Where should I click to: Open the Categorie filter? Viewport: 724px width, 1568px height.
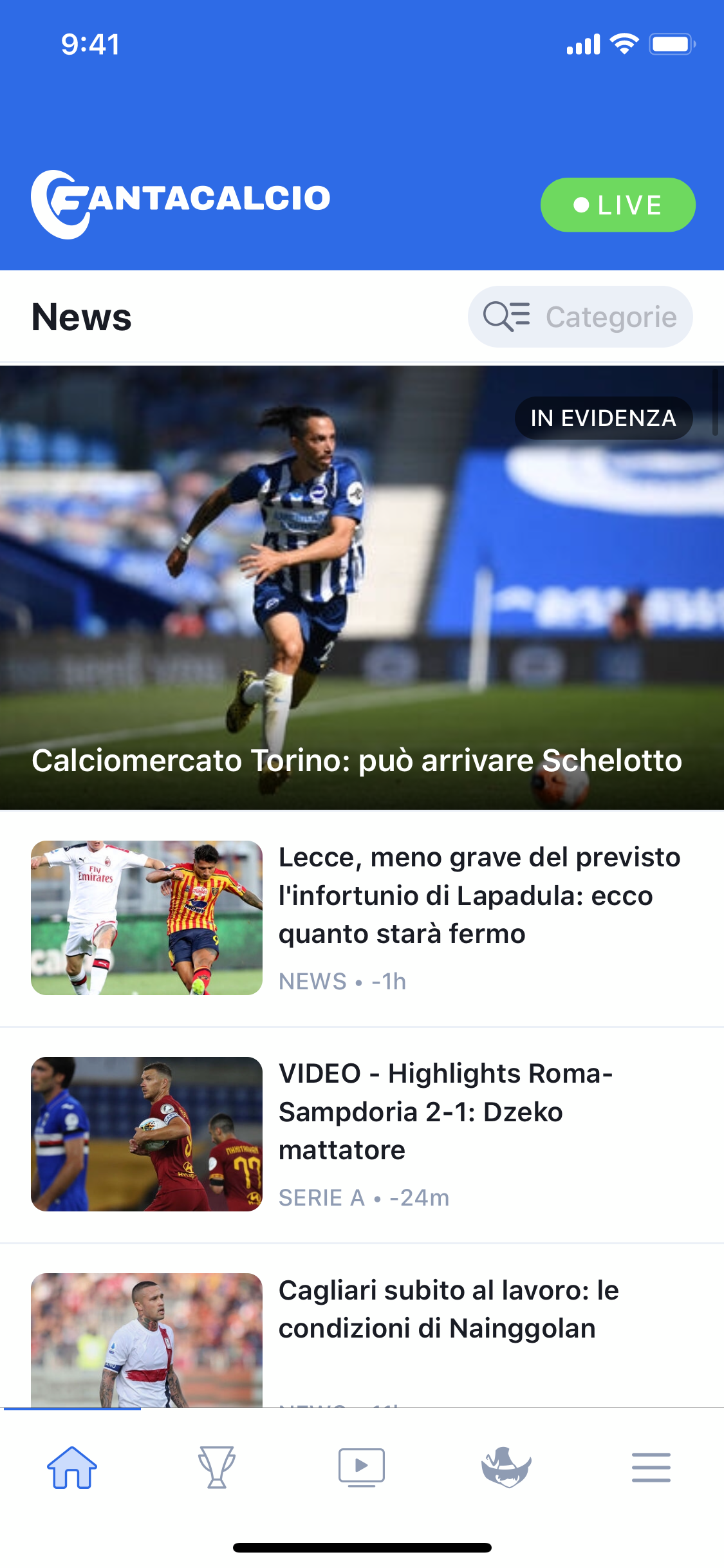(580, 317)
